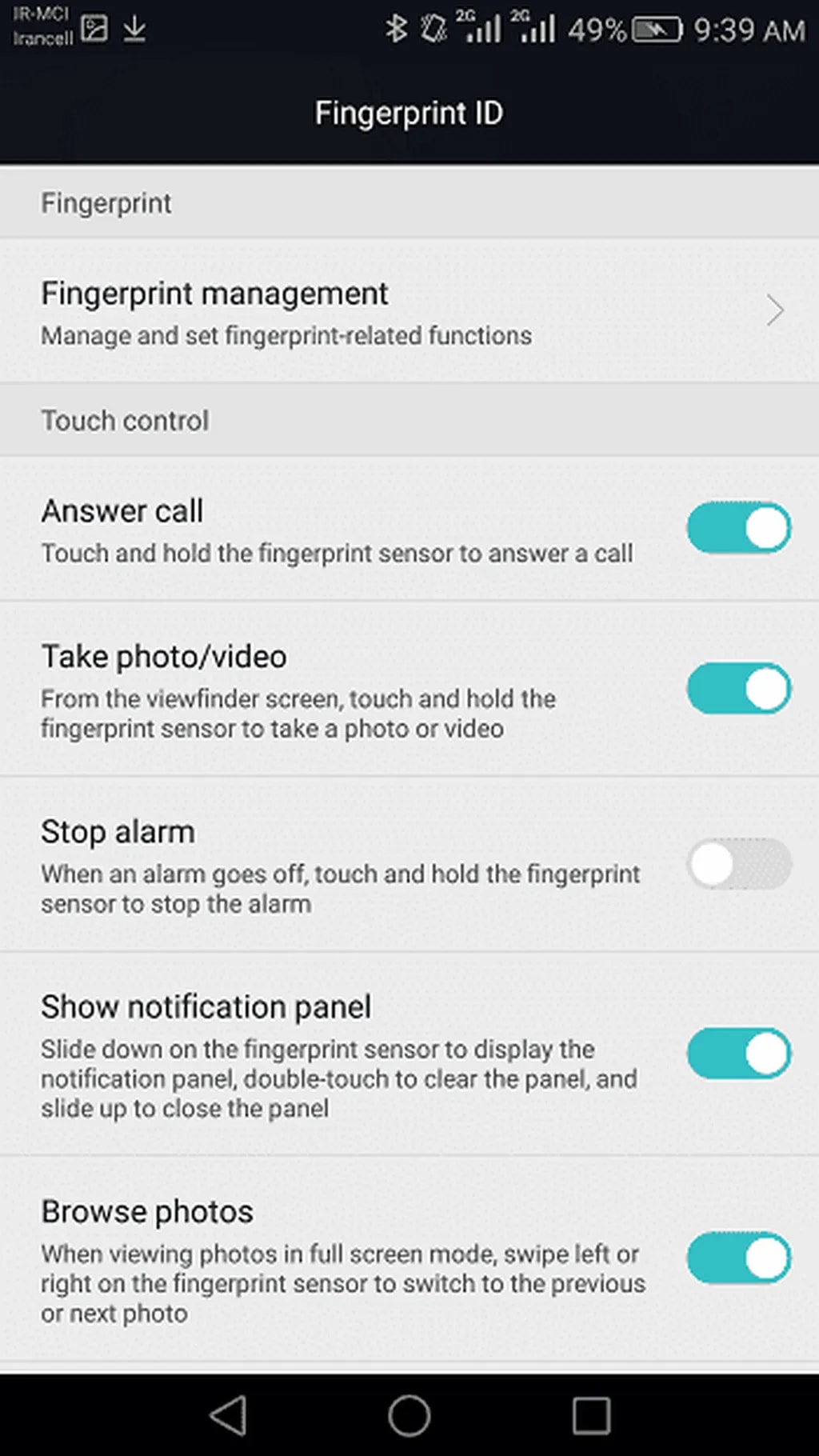Go to the home screen
The image size is (819, 1456).
[x=409, y=1416]
